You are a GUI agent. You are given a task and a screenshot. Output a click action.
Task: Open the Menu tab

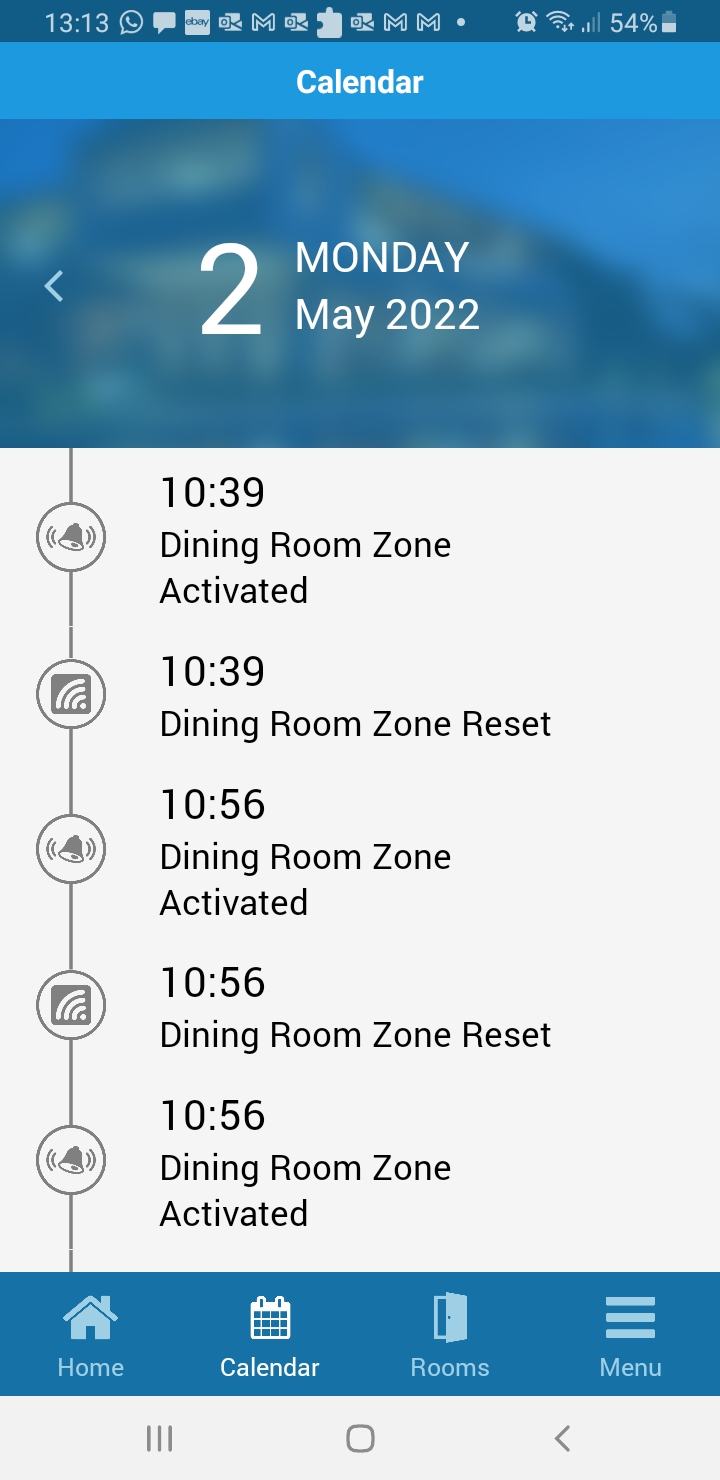coord(630,1334)
